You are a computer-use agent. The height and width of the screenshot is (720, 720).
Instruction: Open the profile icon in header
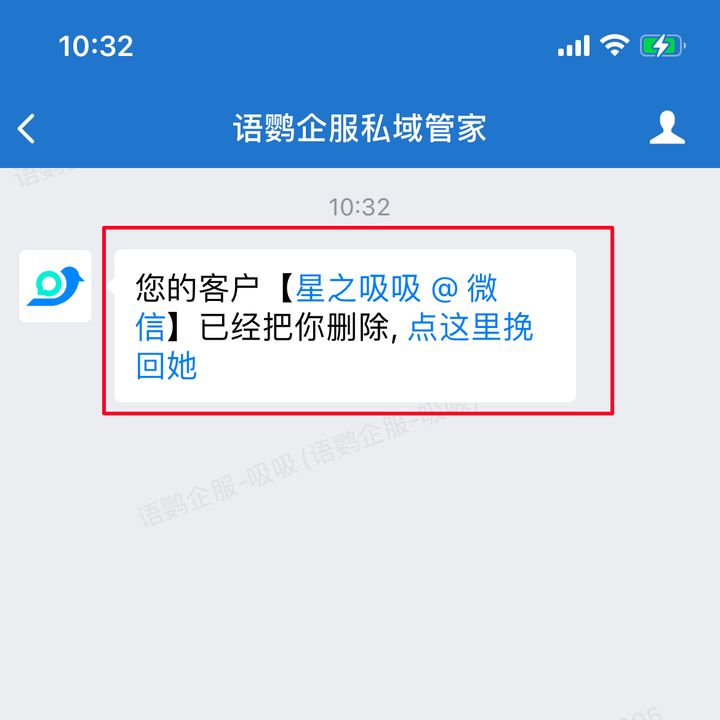pyautogui.click(x=667, y=128)
